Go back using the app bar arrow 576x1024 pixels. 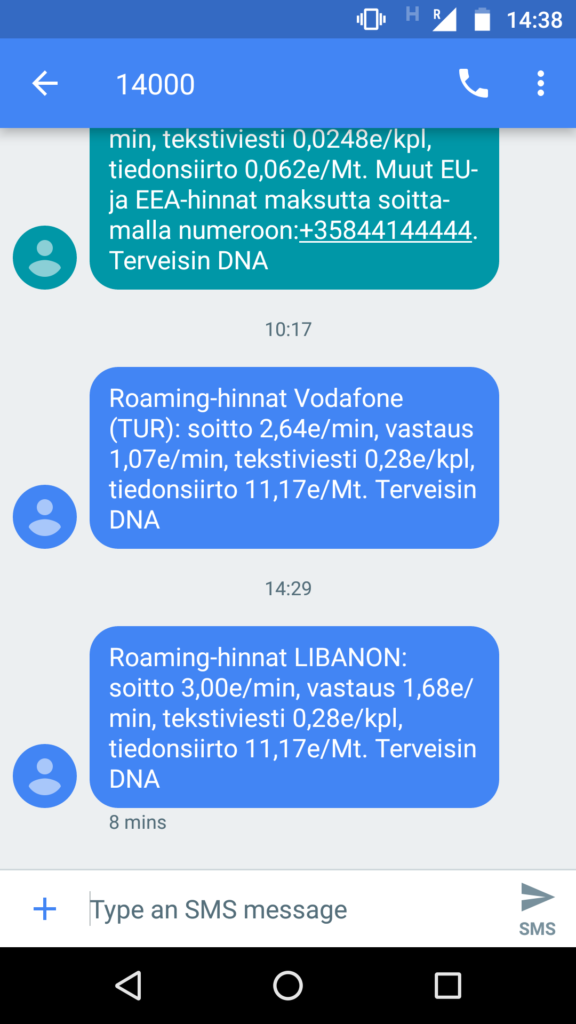coord(45,84)
